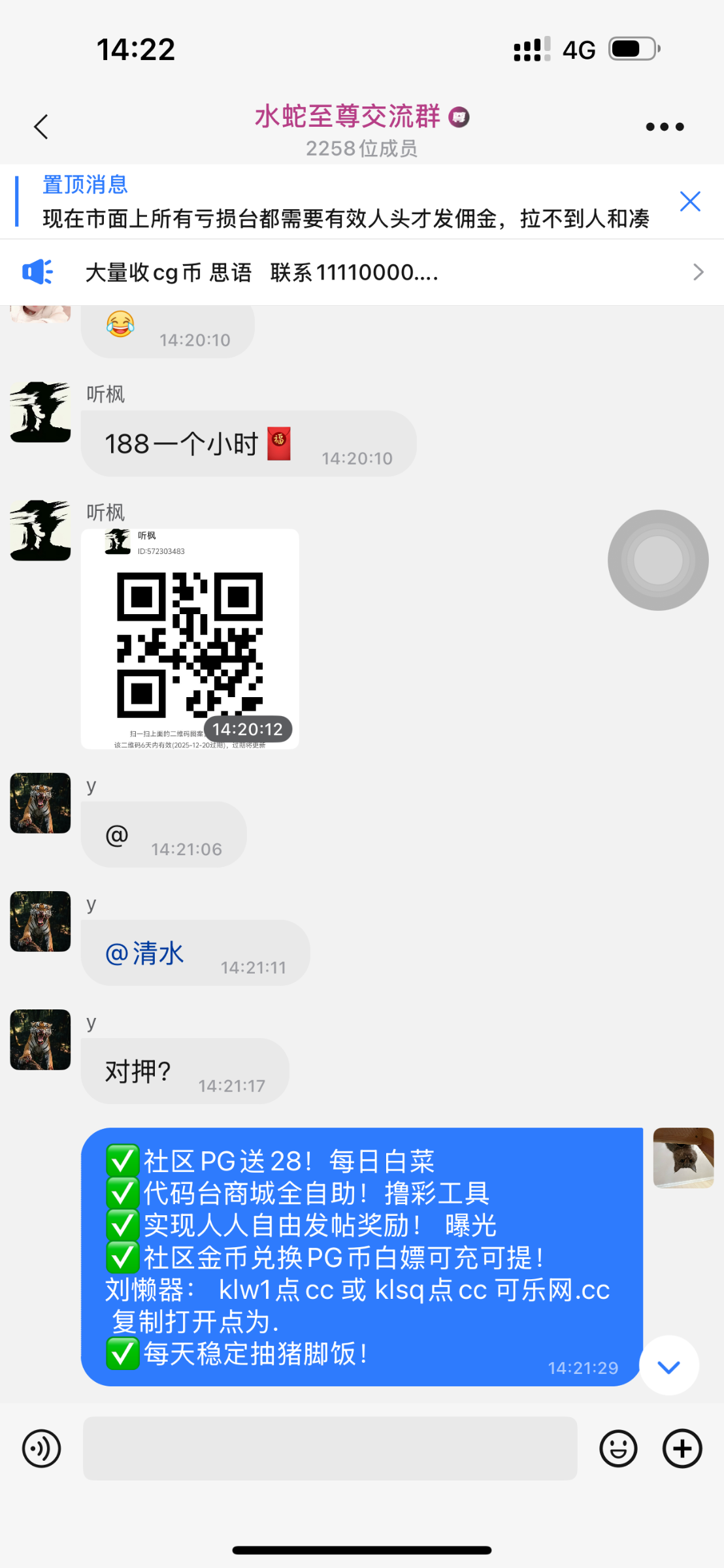The width and height of the screenshot is (724, 1568).
Task: Open my own avatar by the blue message
Action: point(683,1158)
